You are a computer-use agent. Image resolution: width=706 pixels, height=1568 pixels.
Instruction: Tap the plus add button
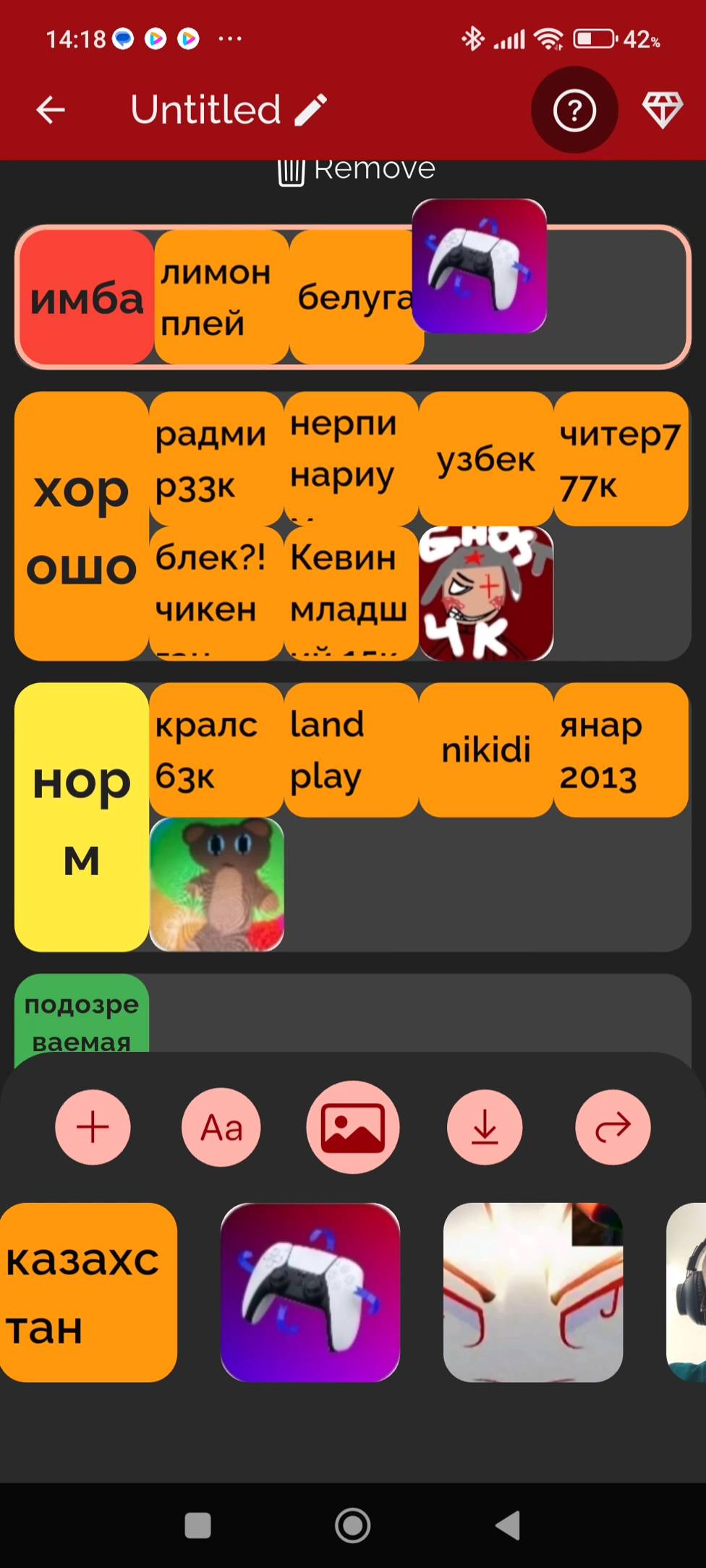pyautogui.click(x=93, y=1127)
